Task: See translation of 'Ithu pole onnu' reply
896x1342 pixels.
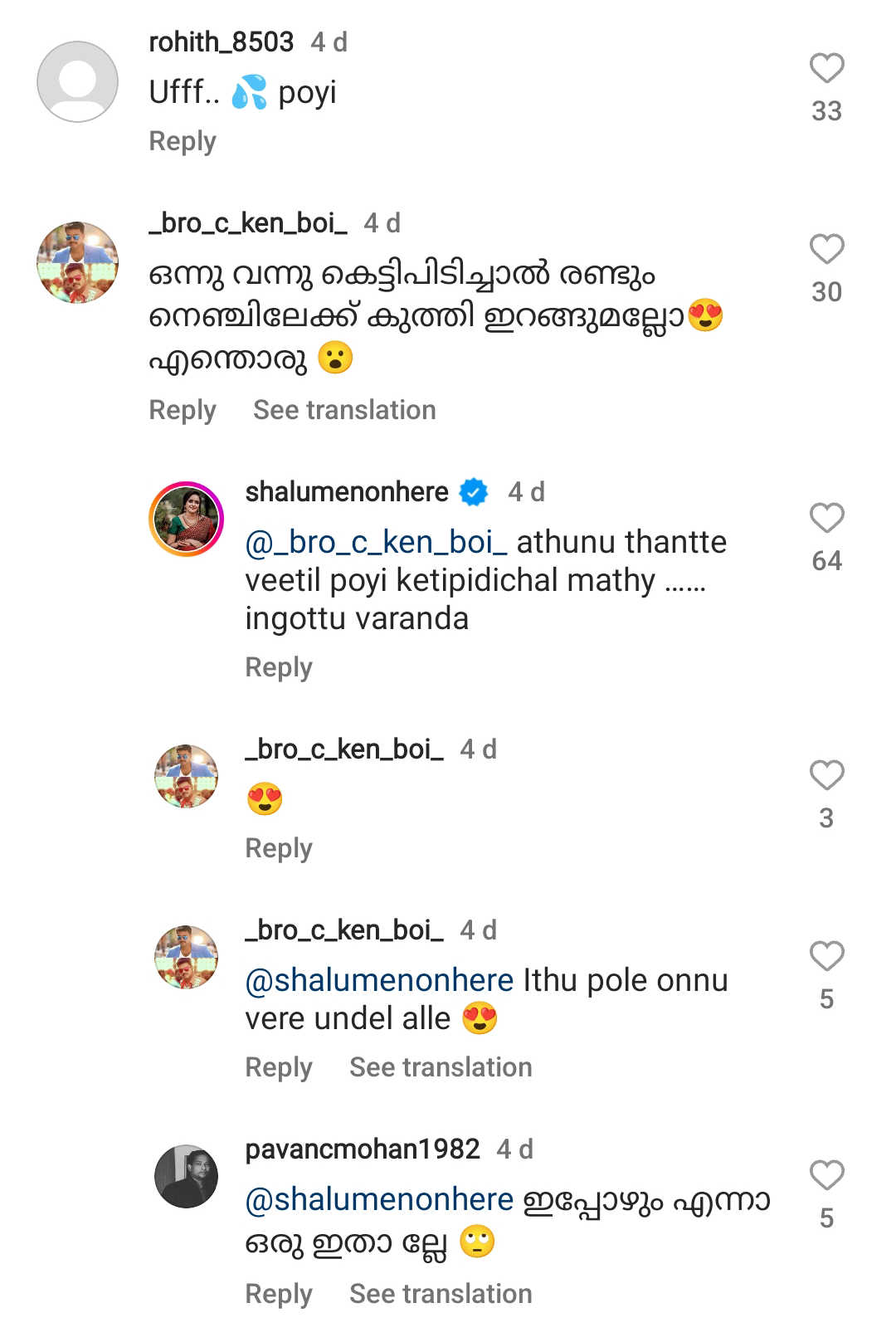Action: click(441, 1067)
